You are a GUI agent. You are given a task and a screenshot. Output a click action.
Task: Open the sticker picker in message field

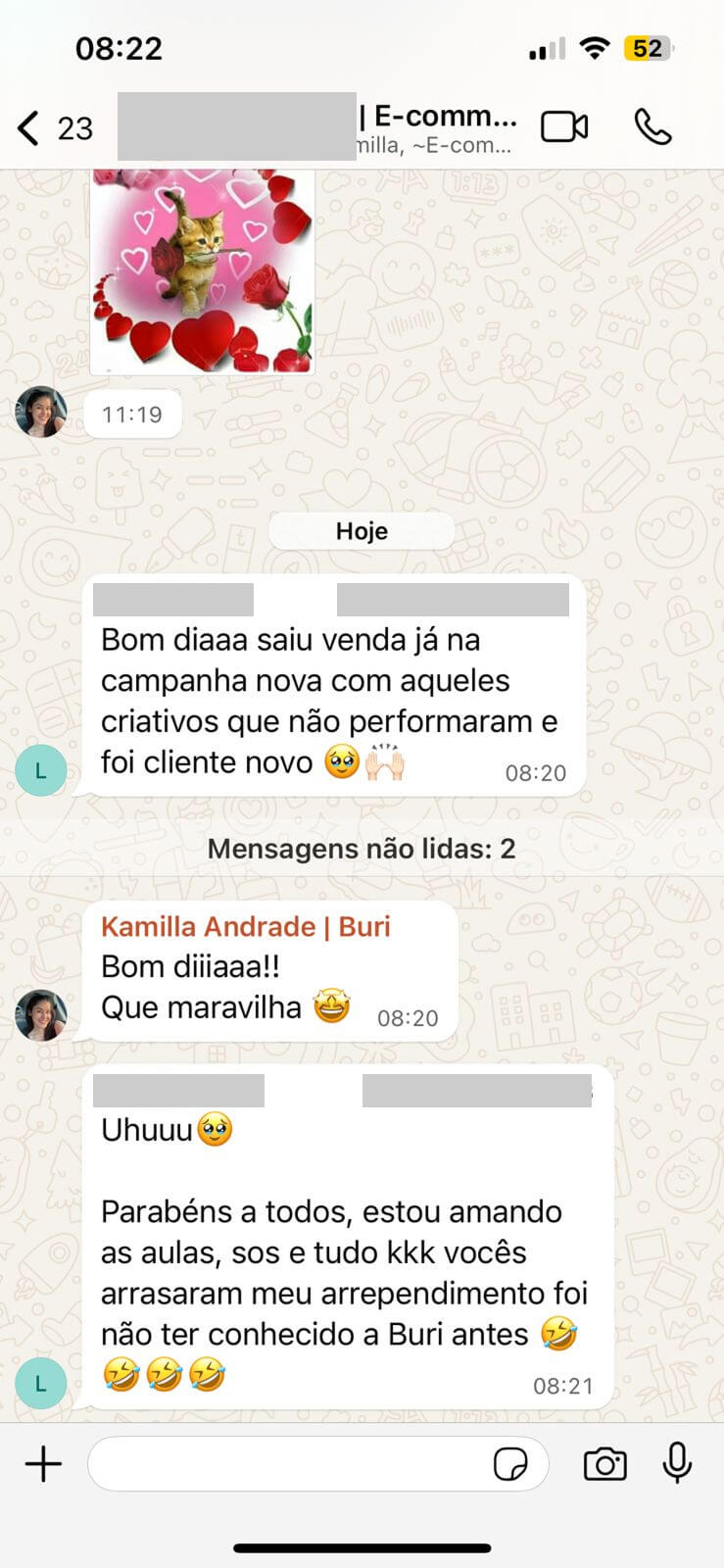[510, 1464]
